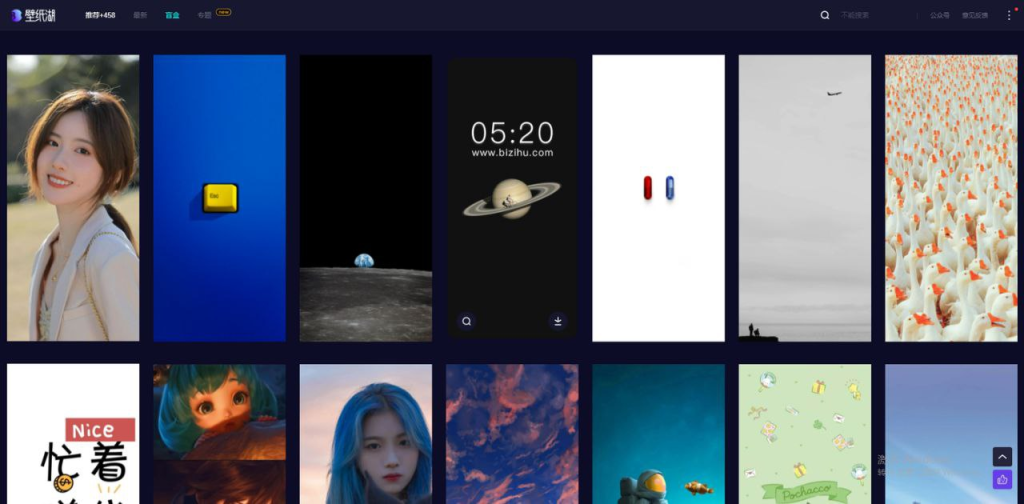Viewport: 1024px width, 504px height.
Task: Open the smiling girl portrait wallpaper
Action: tap(73, 198)
